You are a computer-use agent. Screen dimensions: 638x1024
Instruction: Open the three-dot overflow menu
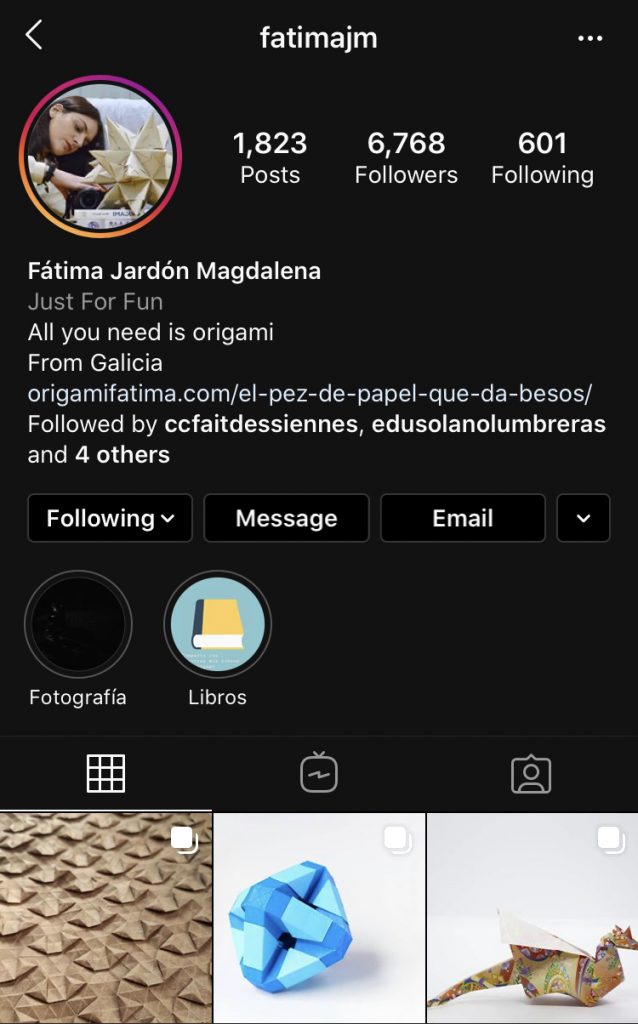pyautogui.click(x=590, y=39)
